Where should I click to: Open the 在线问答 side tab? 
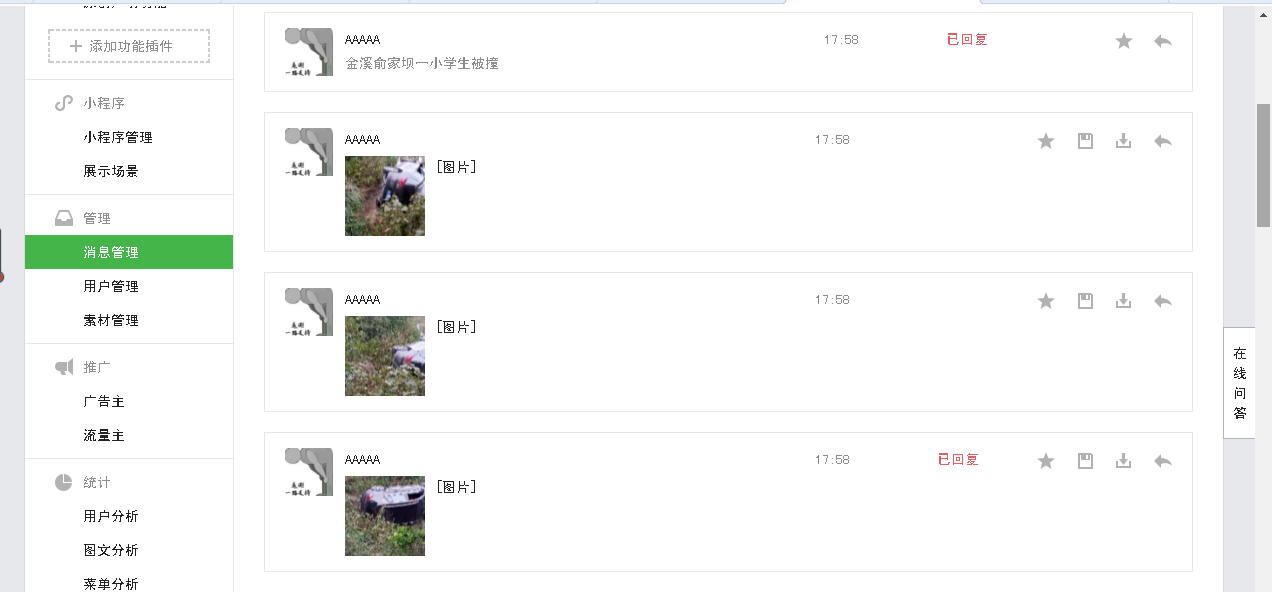point(1240,382)
